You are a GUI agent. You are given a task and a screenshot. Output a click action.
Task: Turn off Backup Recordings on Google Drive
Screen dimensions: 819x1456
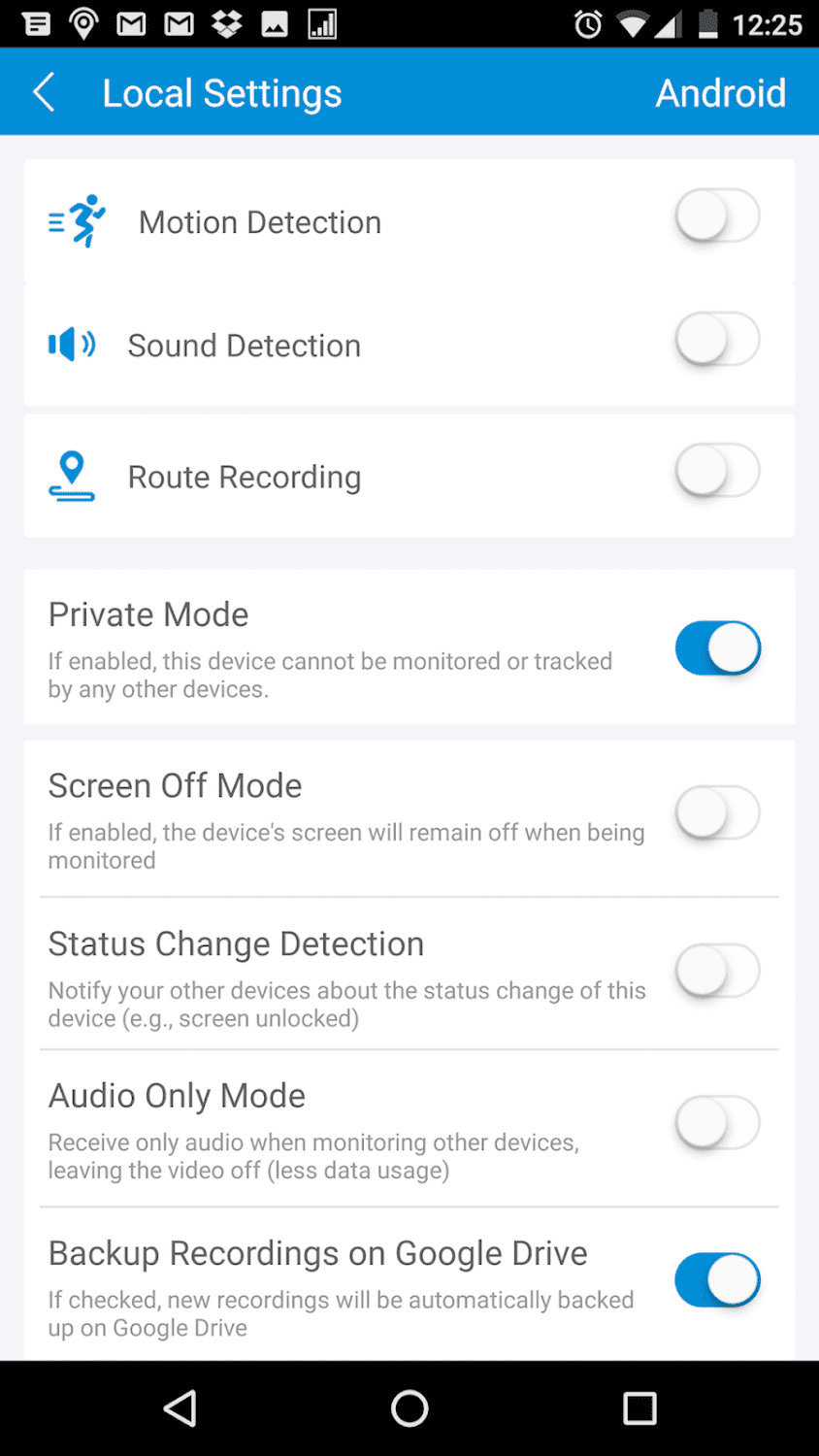point(717,1280)
